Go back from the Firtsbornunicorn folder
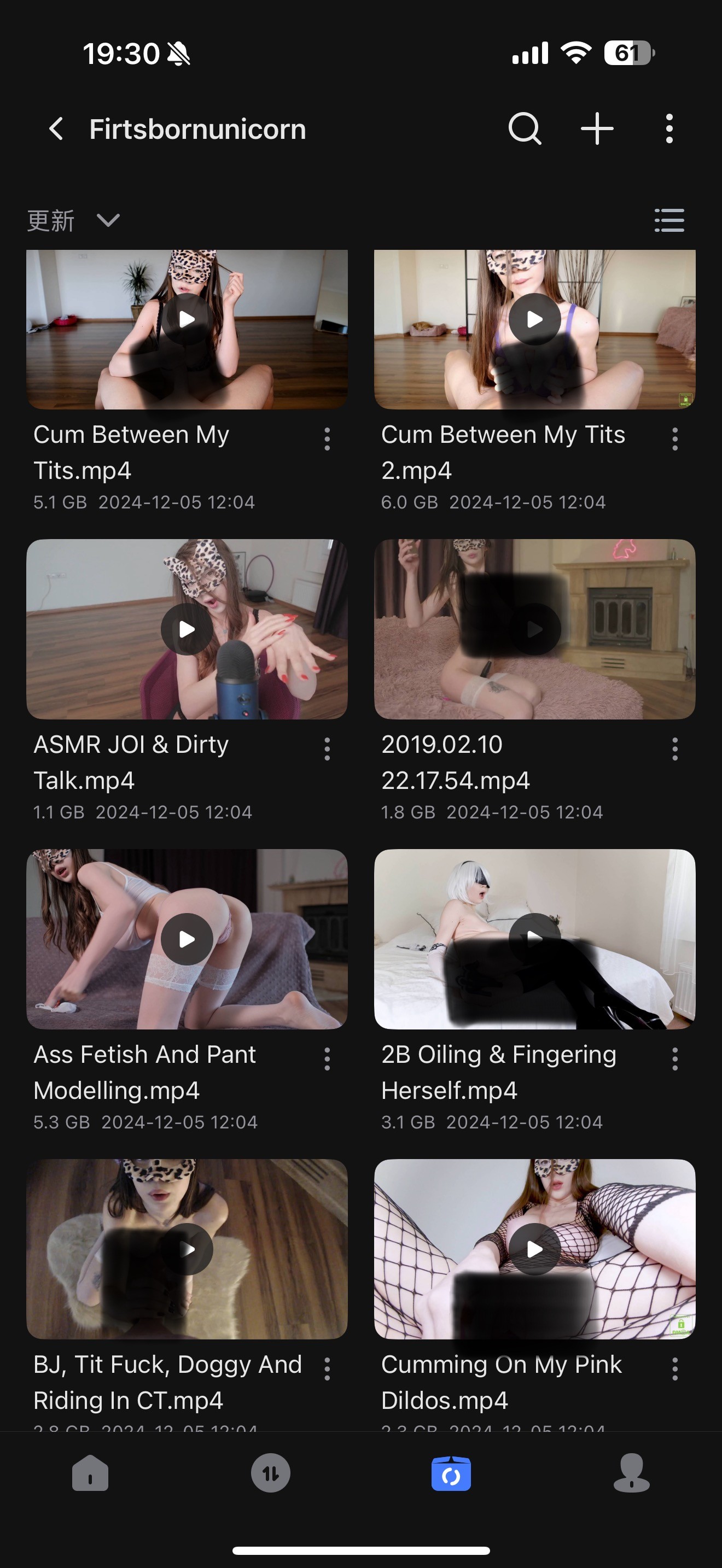722x1568 pixels. tap(56, 129)
